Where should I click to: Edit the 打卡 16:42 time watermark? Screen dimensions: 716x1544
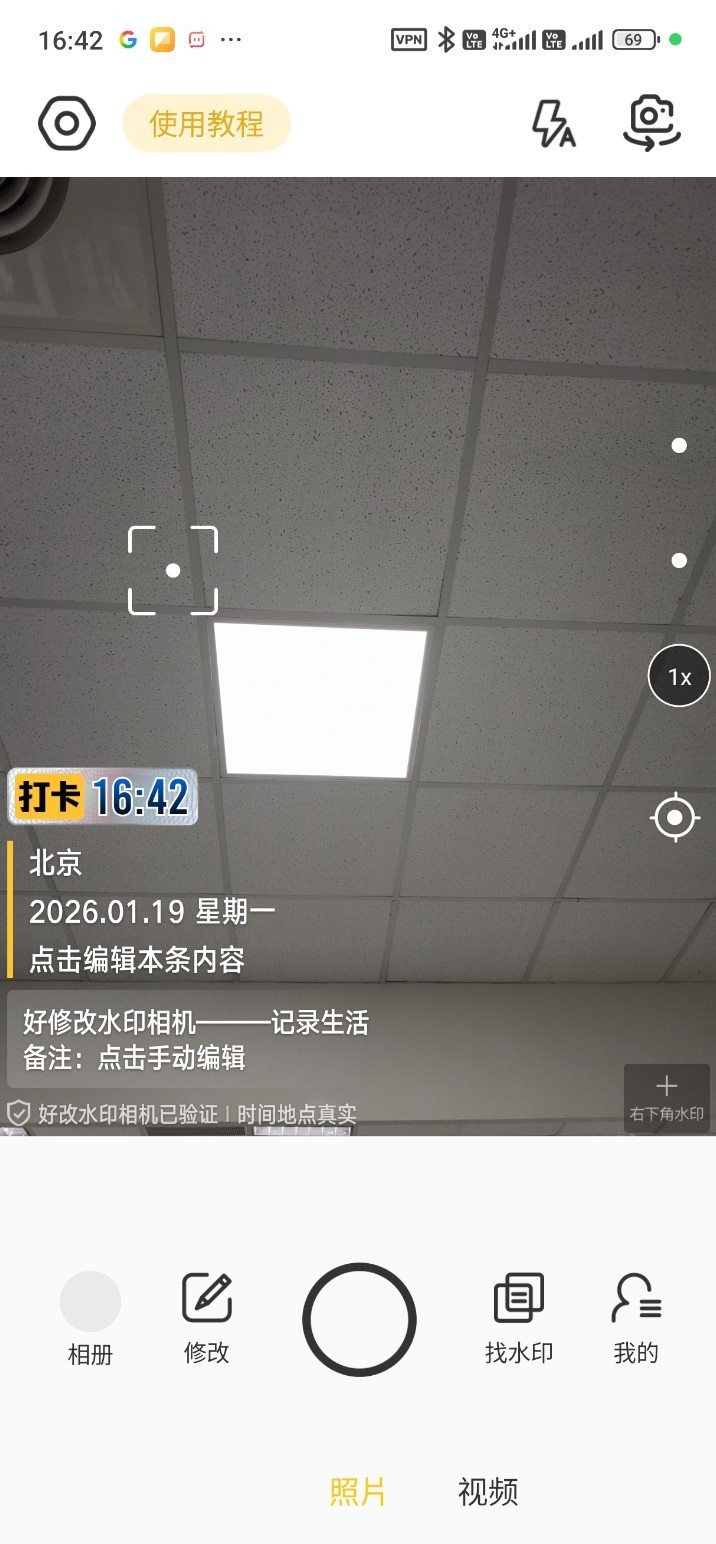point(103,797)
